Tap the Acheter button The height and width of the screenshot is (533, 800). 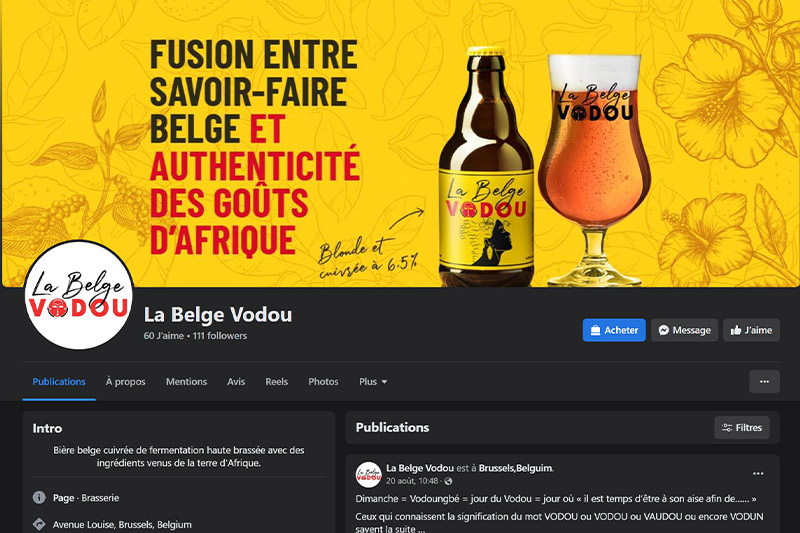click(x=614, y=330)
